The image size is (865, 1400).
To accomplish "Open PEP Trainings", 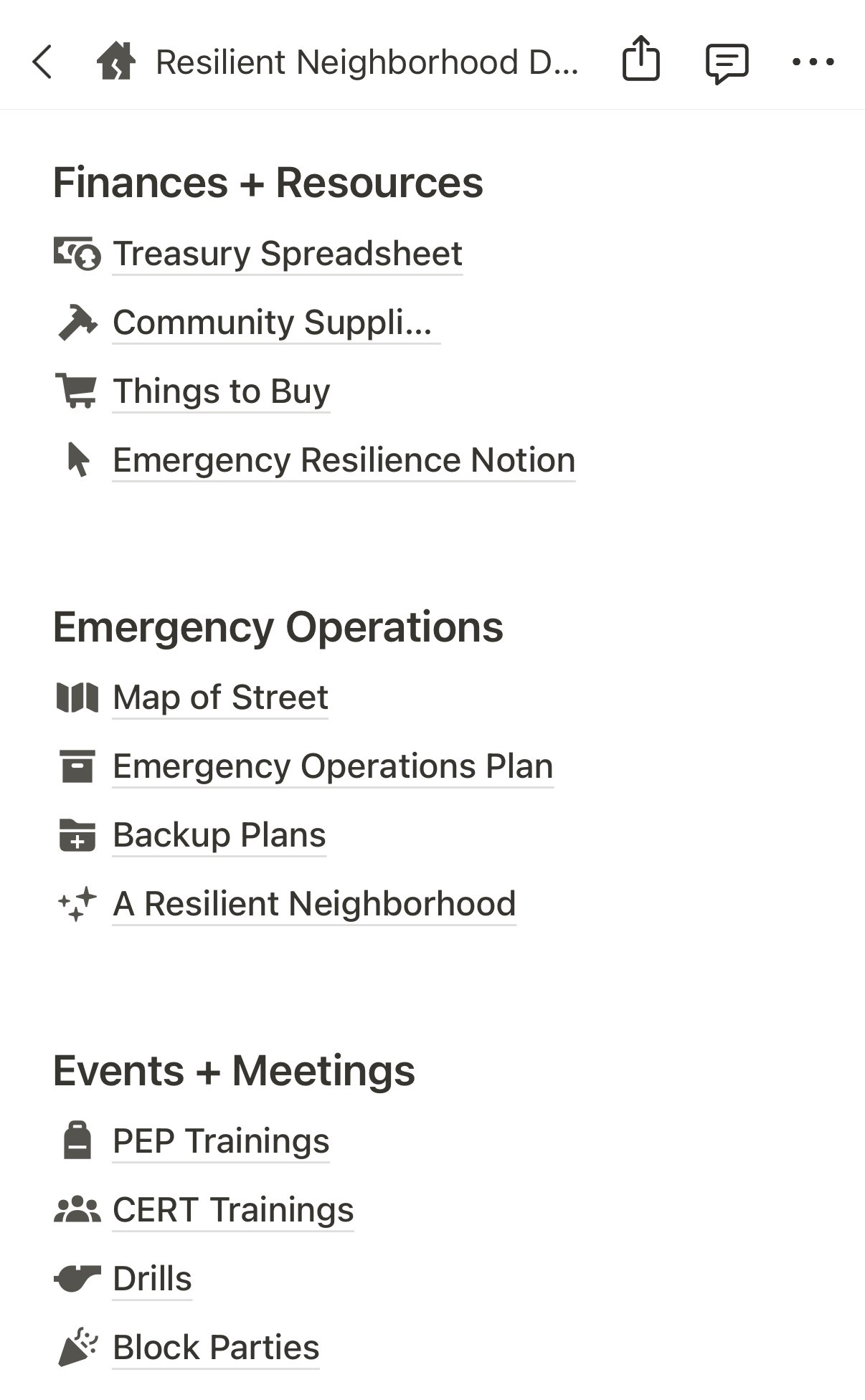I will (222, 1141).
